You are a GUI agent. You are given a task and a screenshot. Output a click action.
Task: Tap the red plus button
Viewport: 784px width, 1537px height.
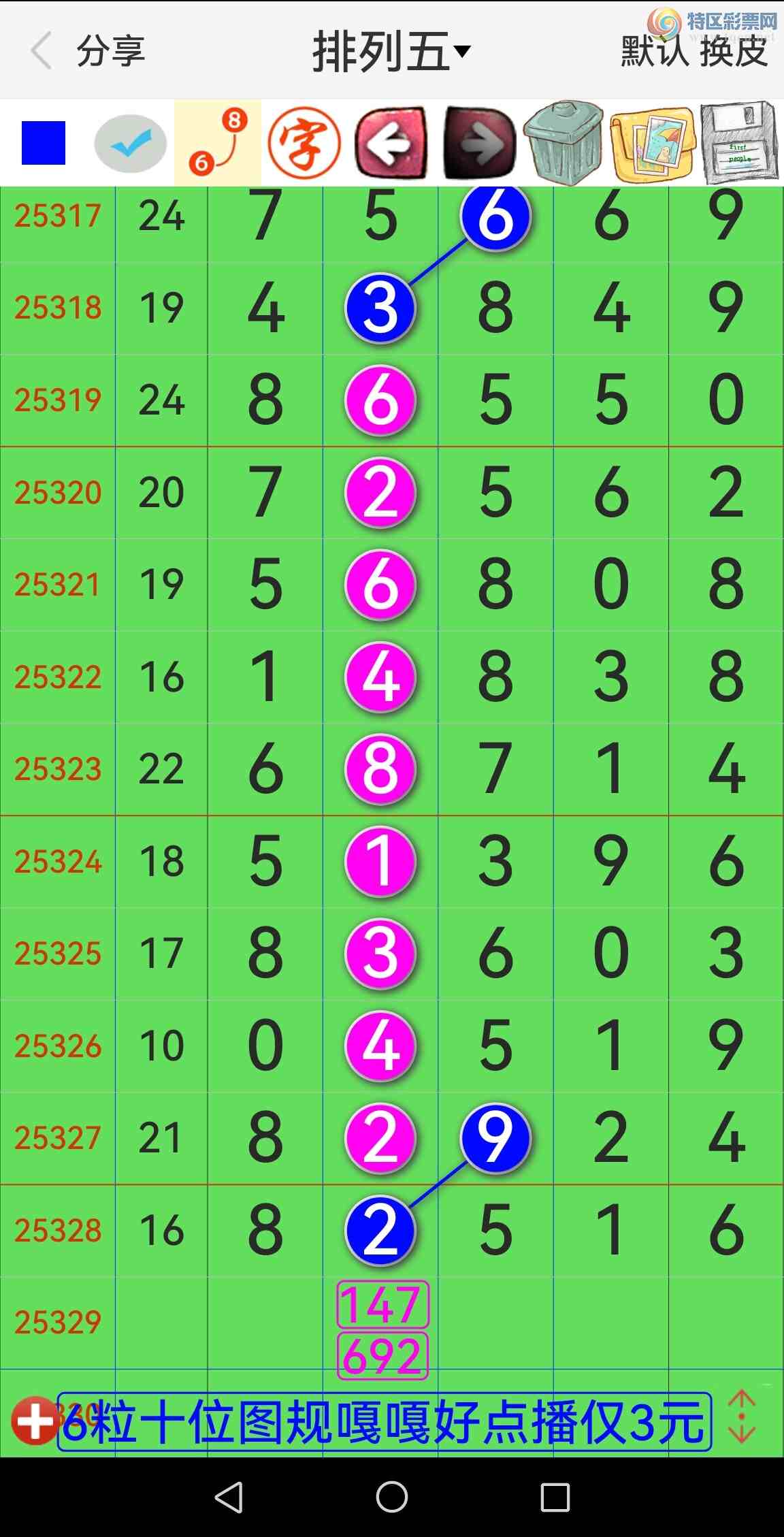pyautogui.click(x=34, y=1421)
